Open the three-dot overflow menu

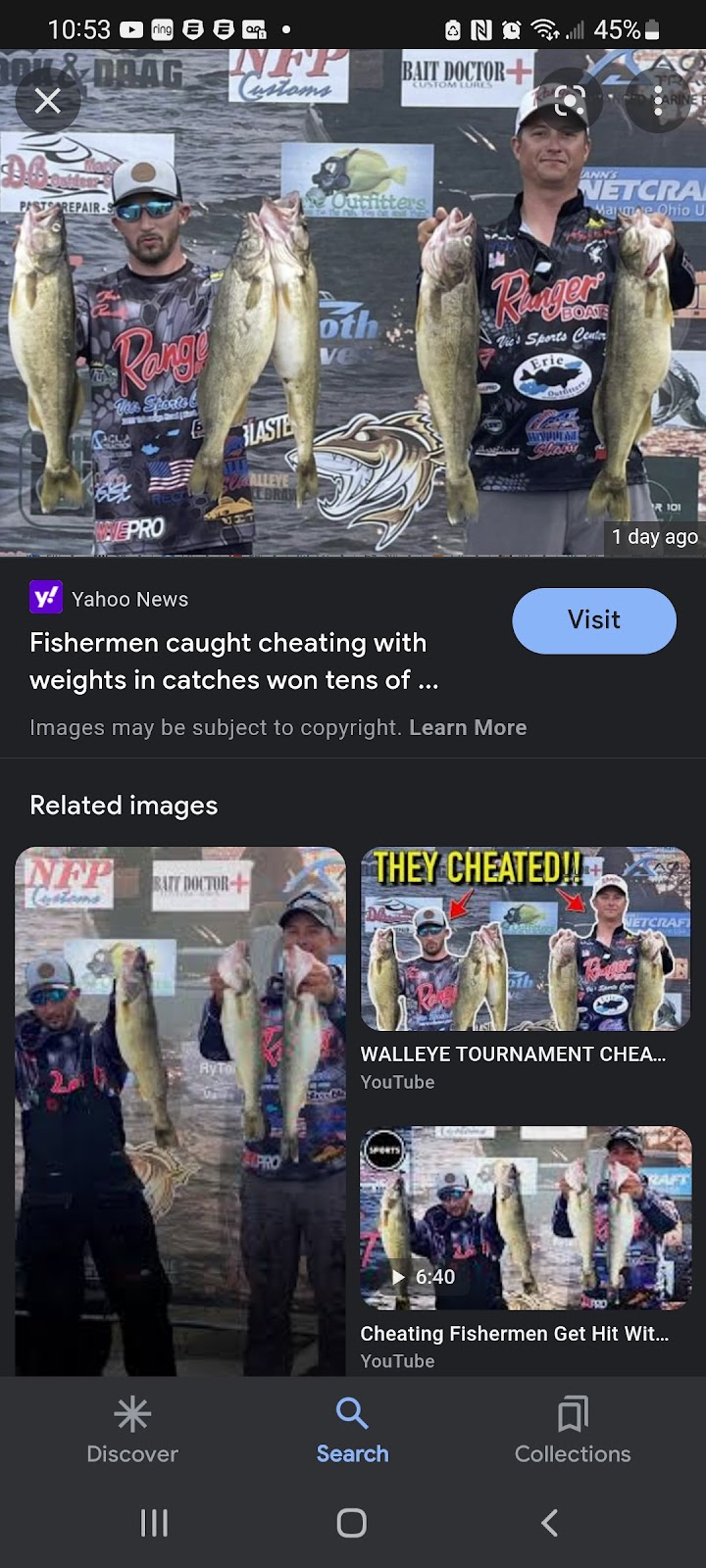pos(659,101)
